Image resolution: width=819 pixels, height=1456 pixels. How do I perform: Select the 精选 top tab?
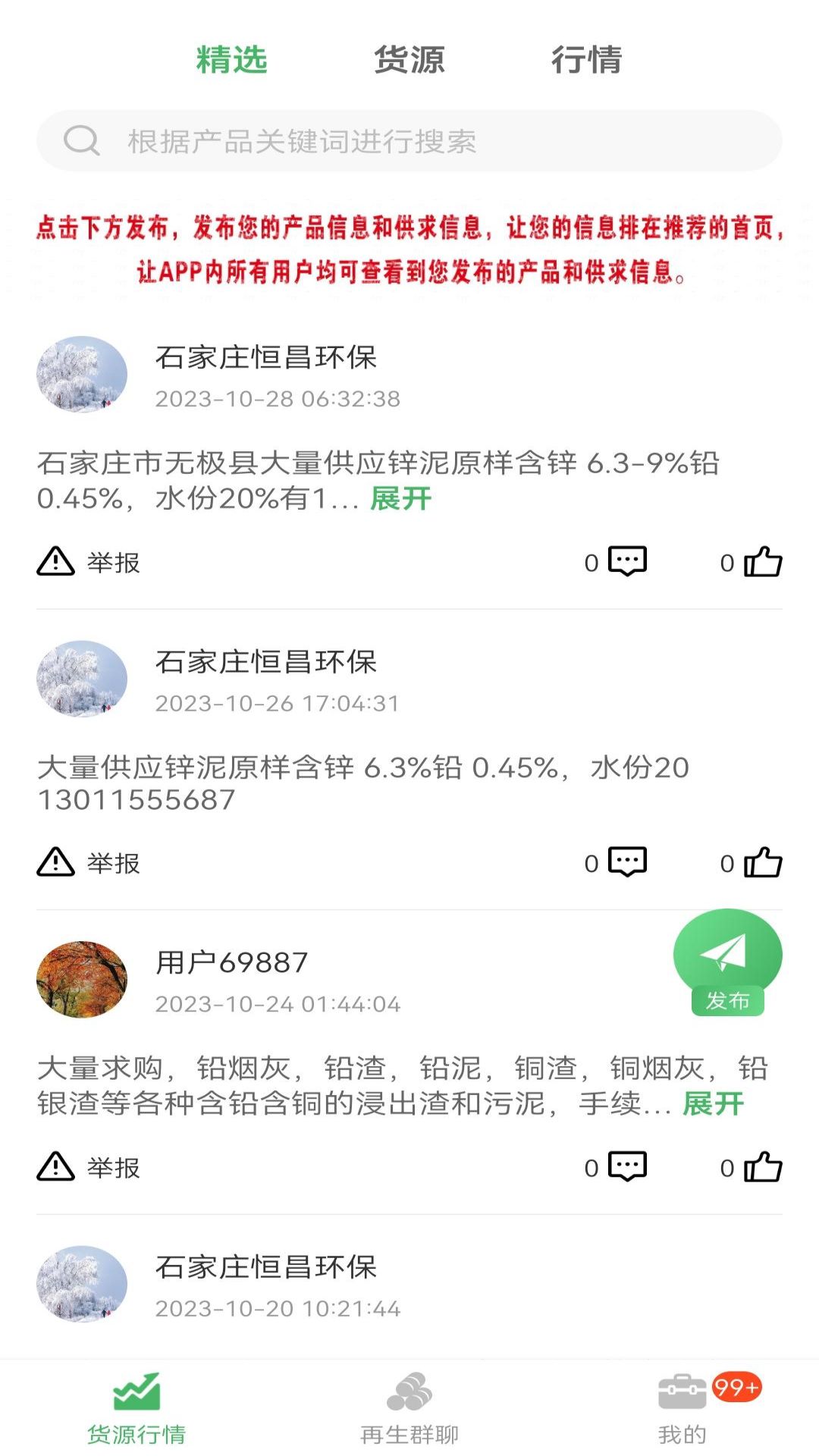click(x=232, y=60)
